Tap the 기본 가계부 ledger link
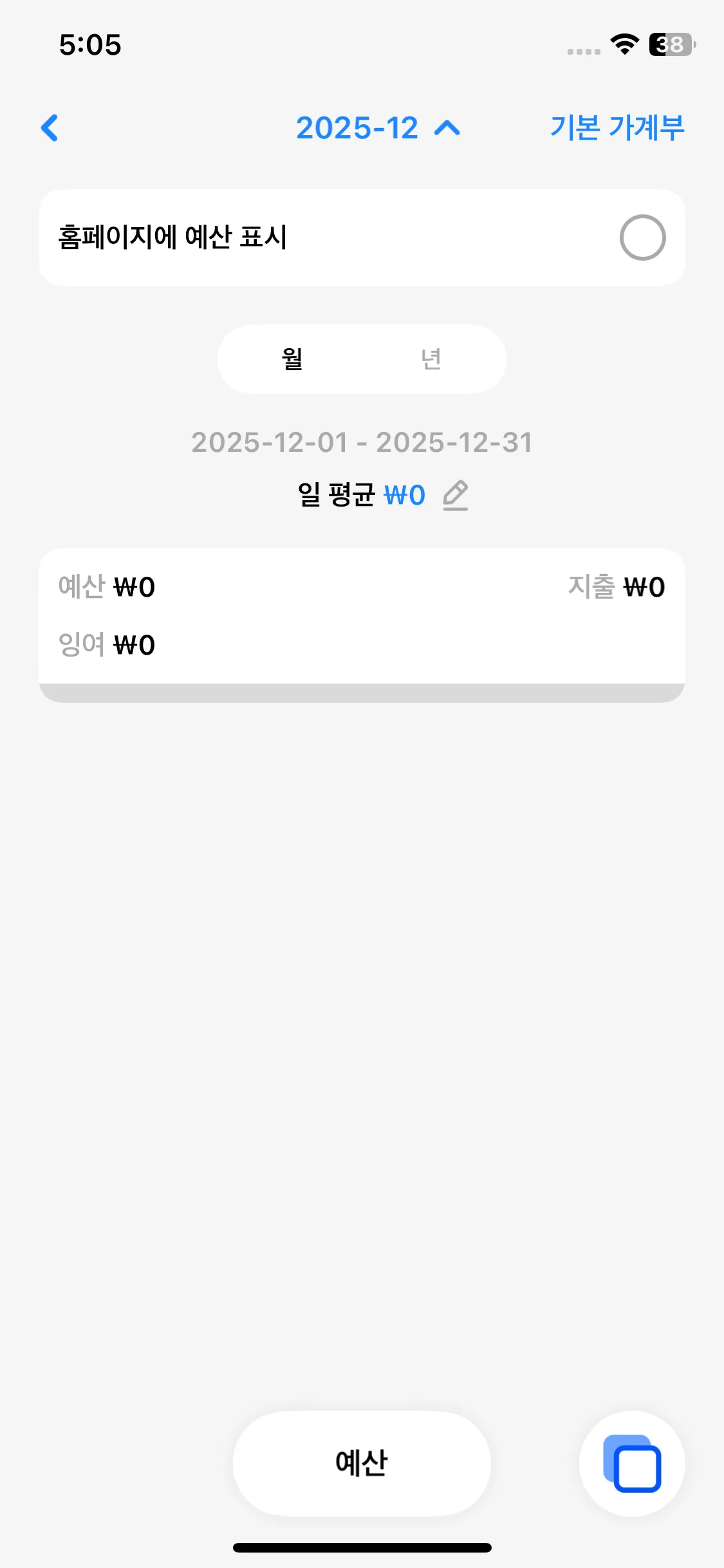The image size is (724, 1568). (x=617, y=127)
